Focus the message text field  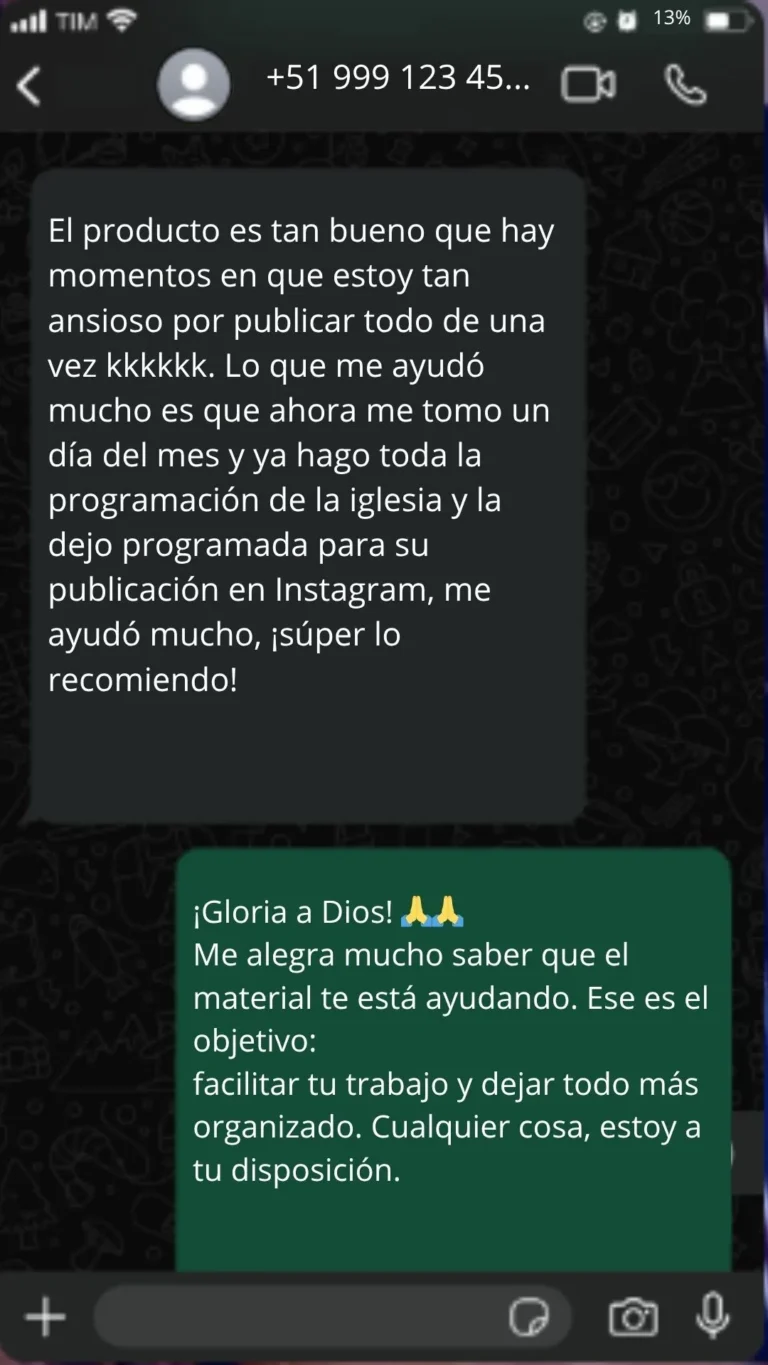(x=300, y=1317)
